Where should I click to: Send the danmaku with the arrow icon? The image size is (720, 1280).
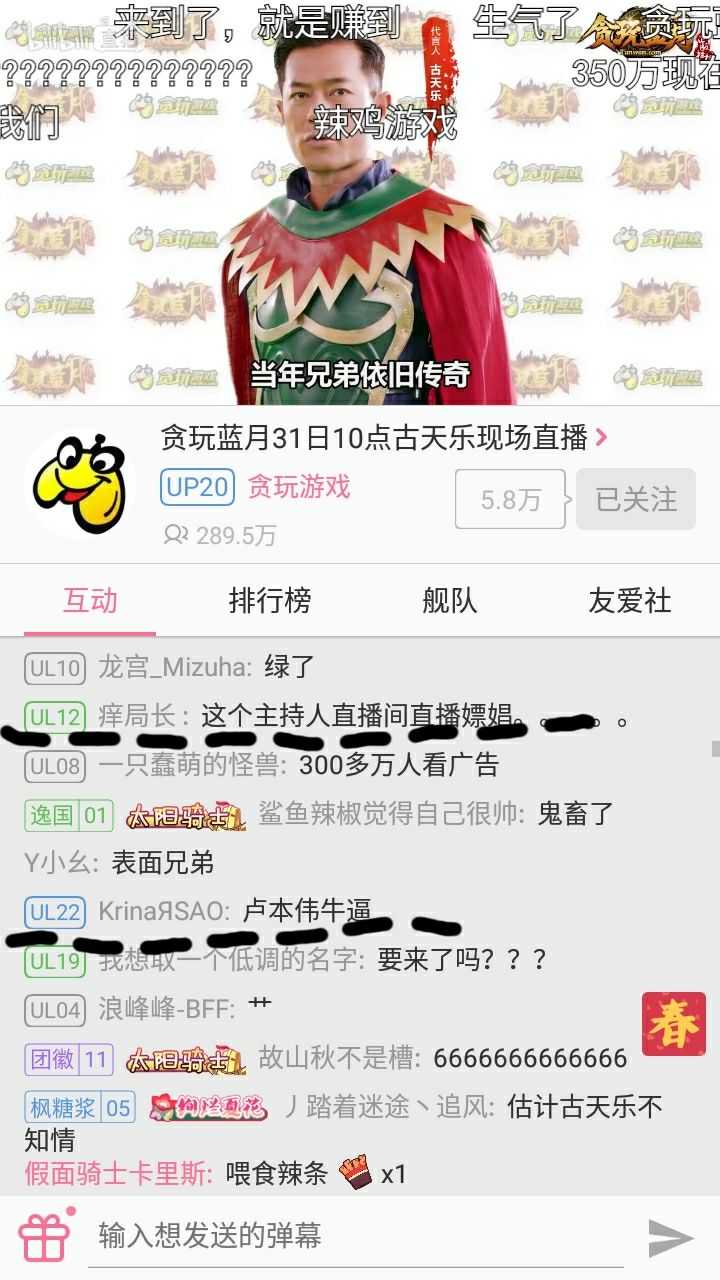(671, 1238)
